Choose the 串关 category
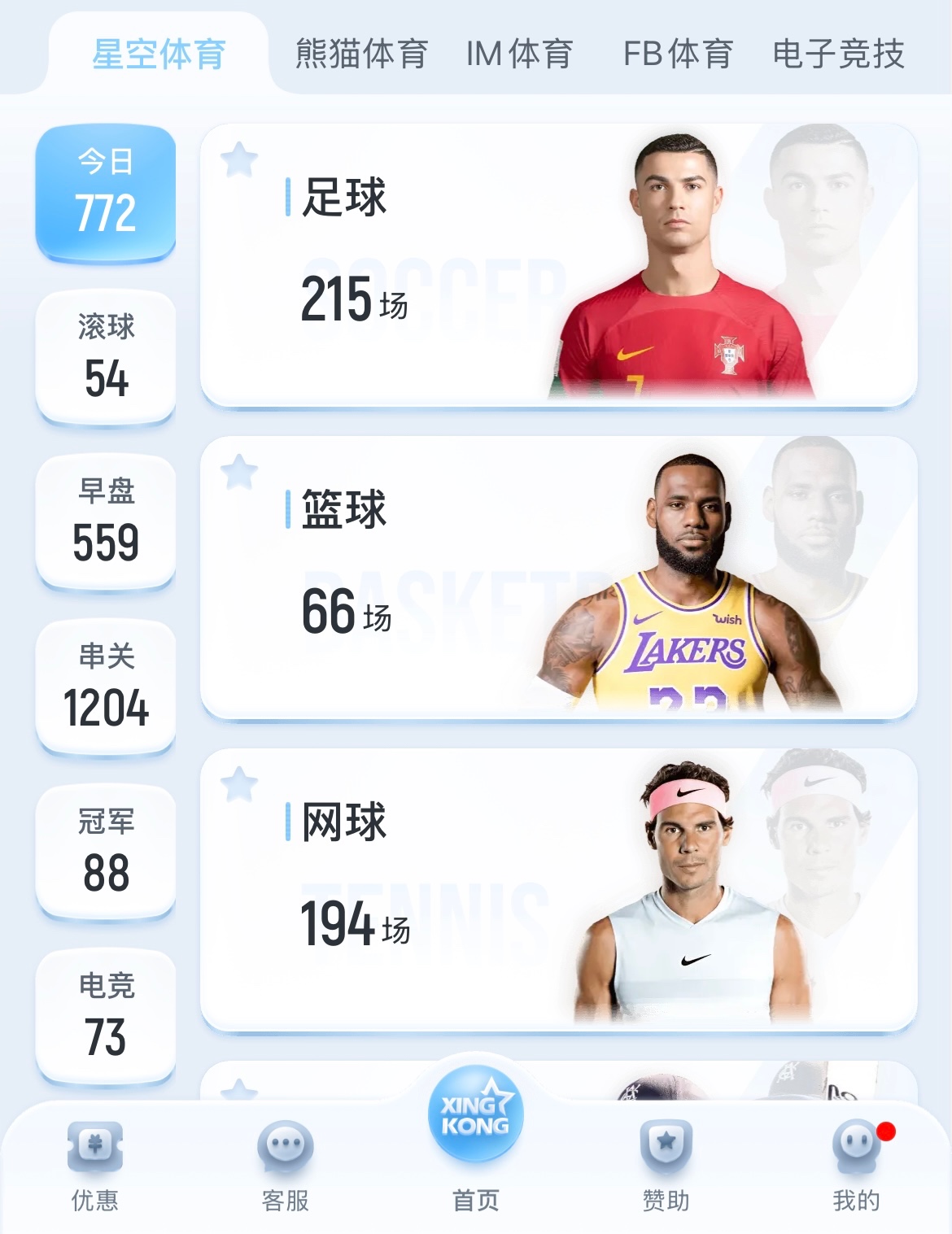The height and width of the screenshot is (1234, 952). pyautogui.click(x=106, y=686)
